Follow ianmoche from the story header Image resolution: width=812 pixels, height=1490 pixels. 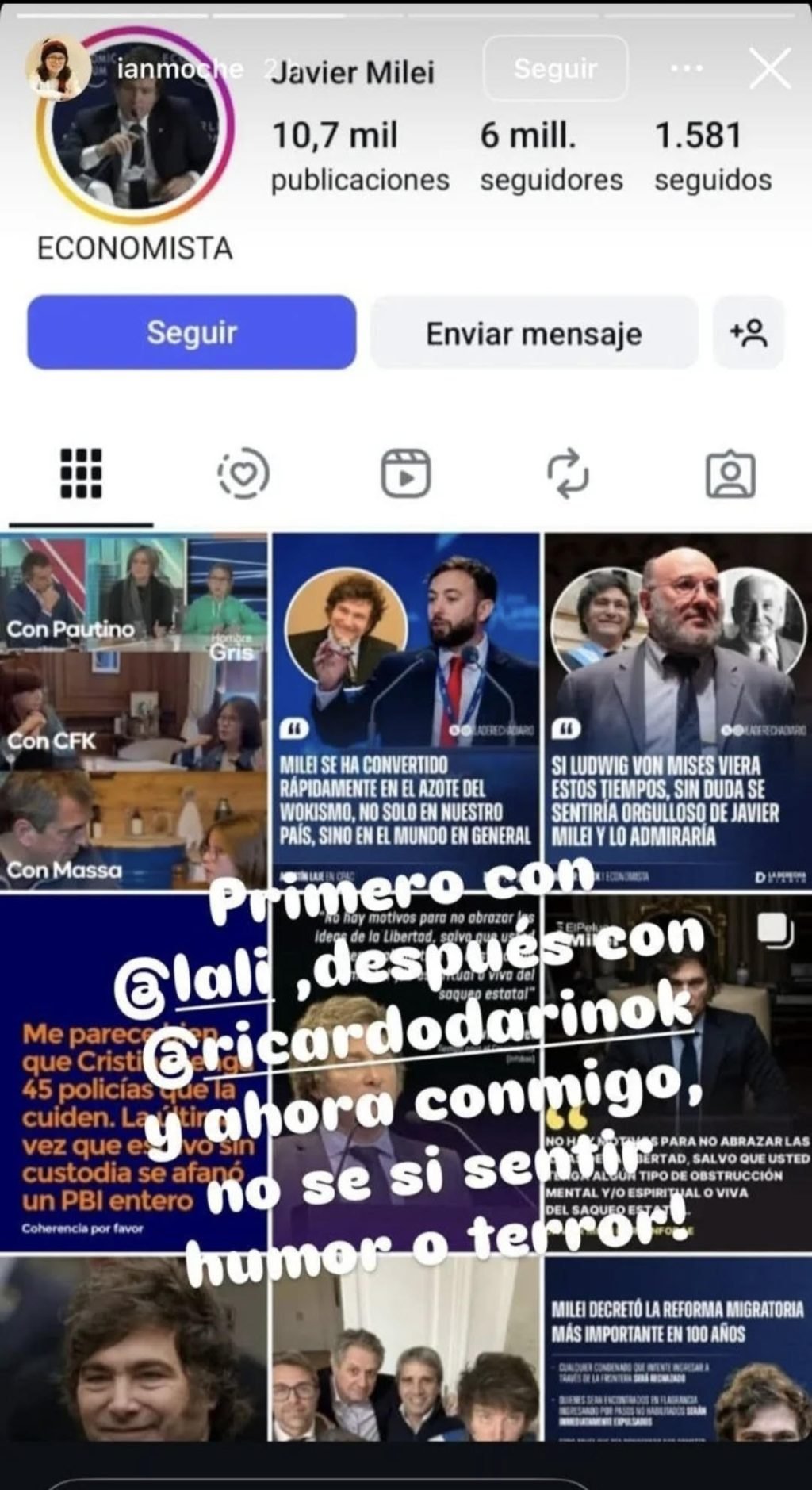pos(556,69)
